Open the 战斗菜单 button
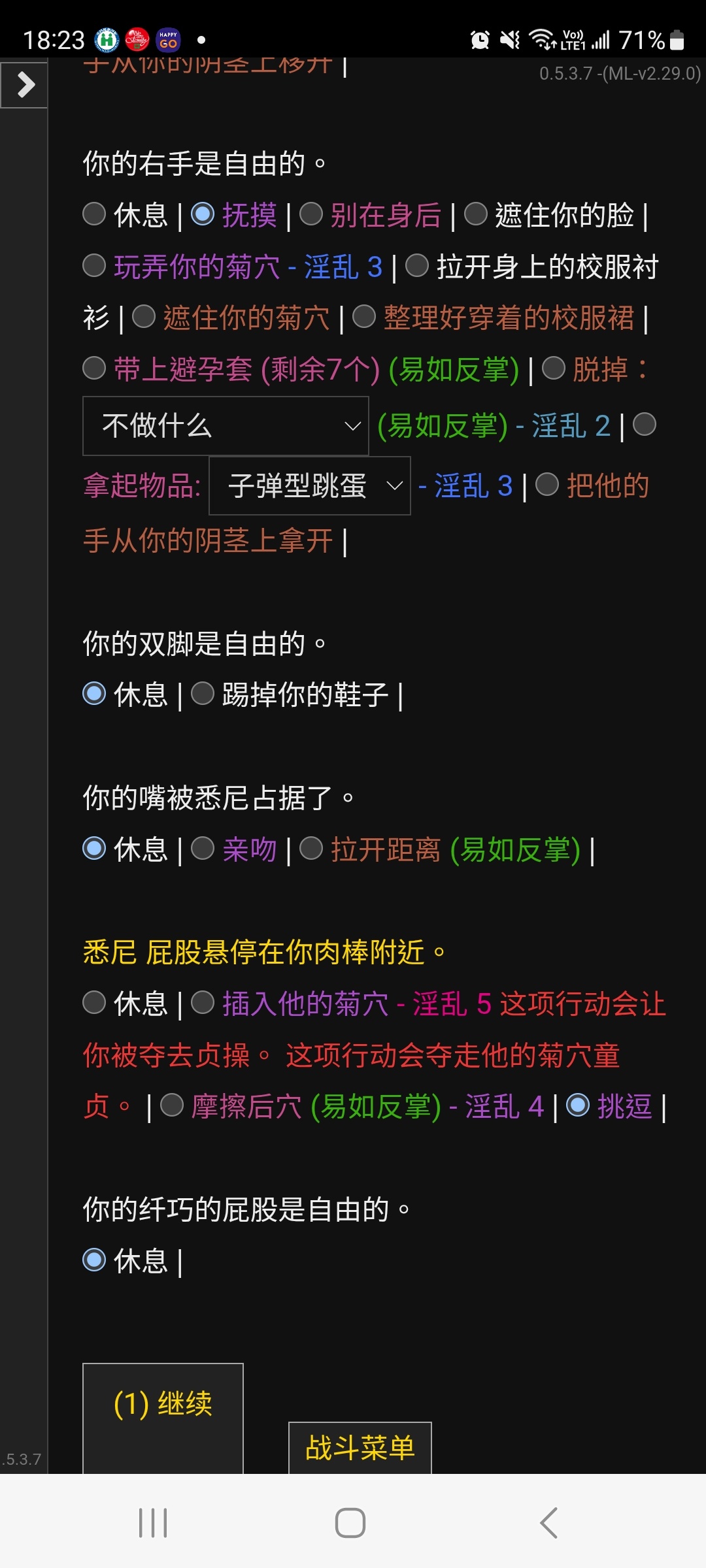 (360, 1448)
